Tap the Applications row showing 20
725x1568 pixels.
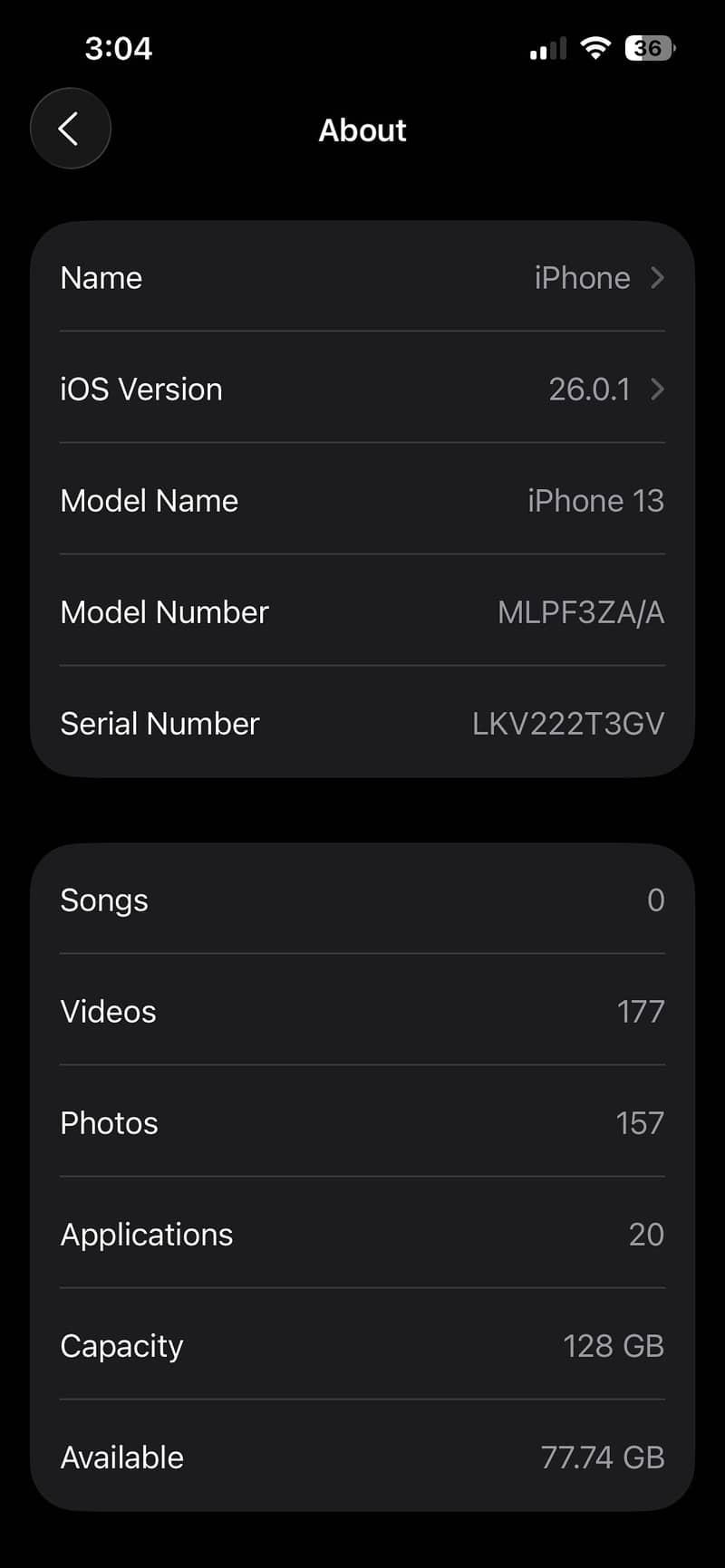click(x=362, y=1234)
